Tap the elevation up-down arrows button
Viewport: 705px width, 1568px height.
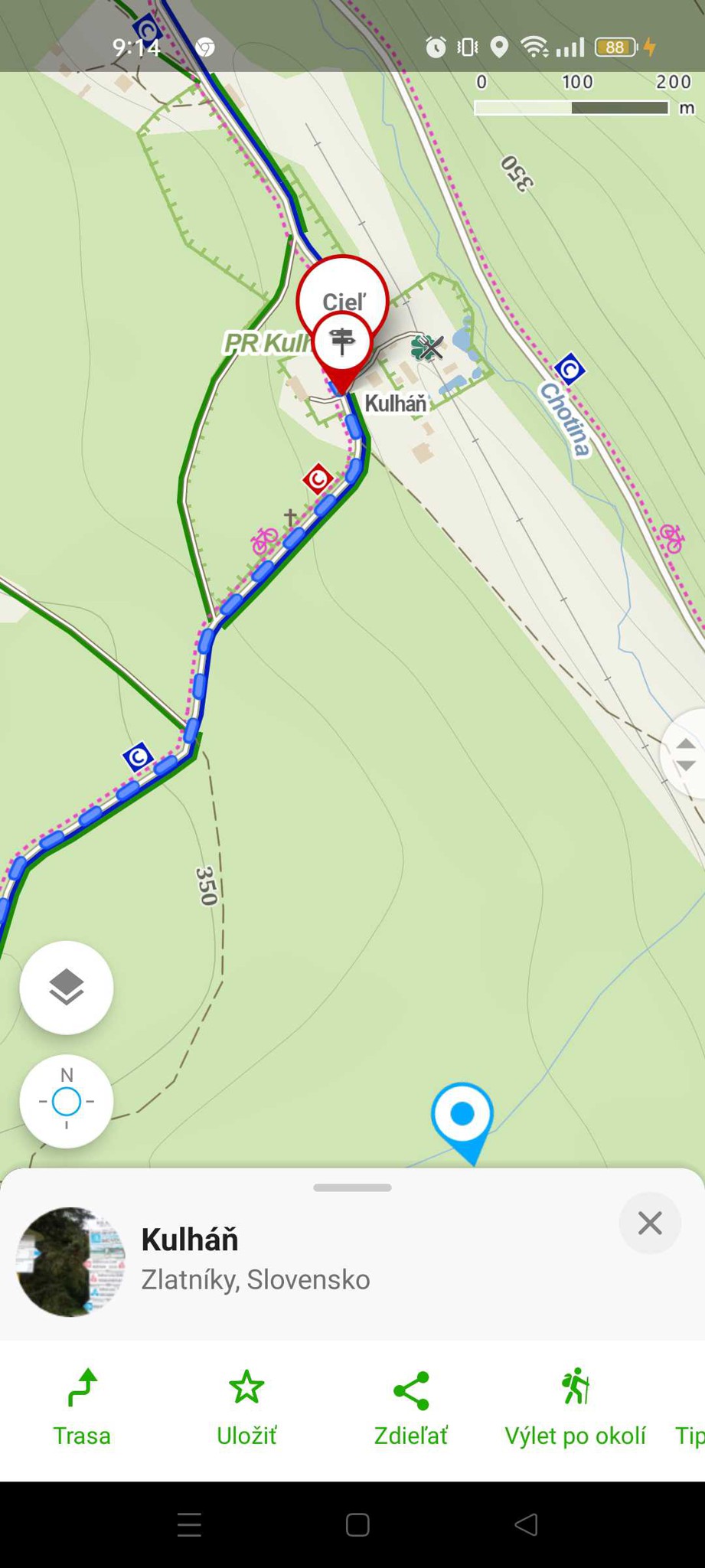686,754
